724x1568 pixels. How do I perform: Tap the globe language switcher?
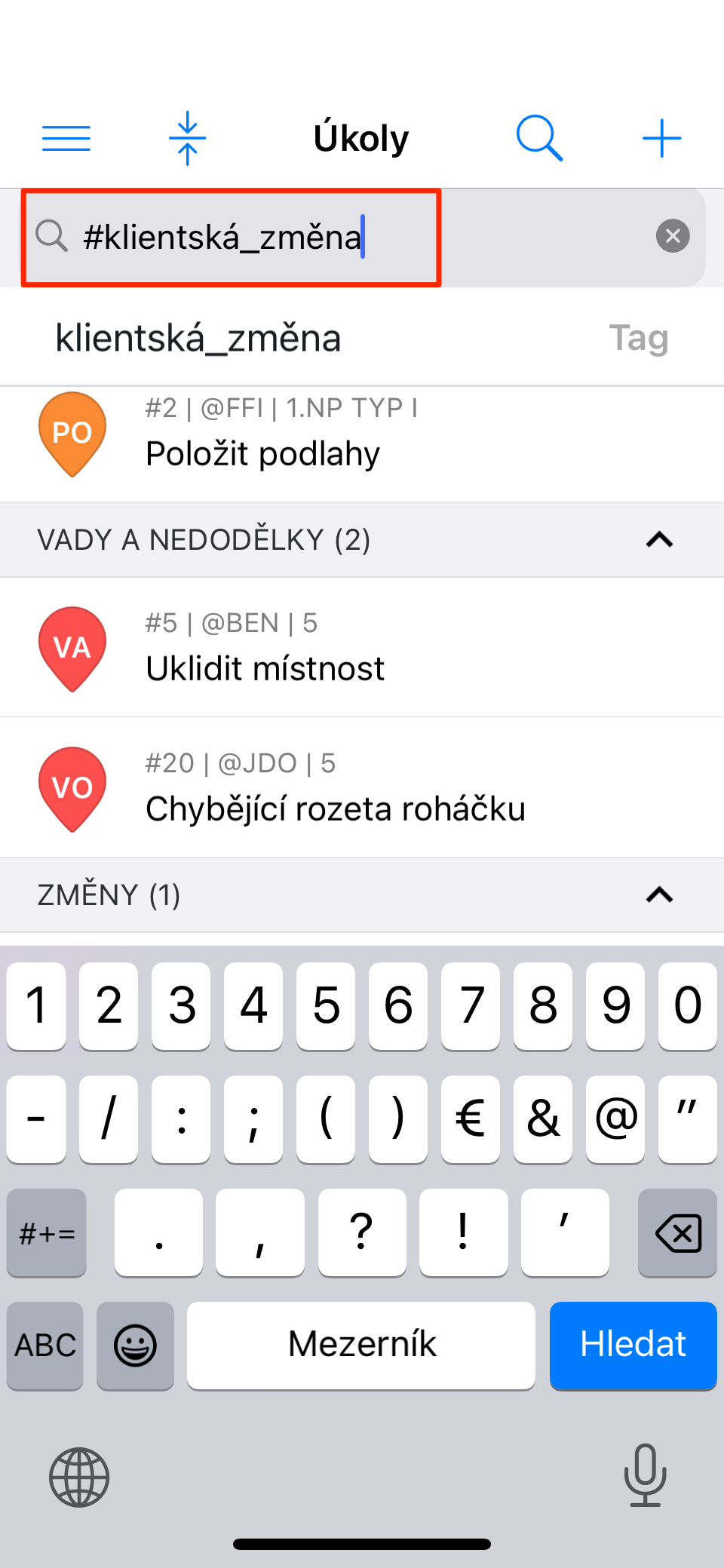point(79,1477)
